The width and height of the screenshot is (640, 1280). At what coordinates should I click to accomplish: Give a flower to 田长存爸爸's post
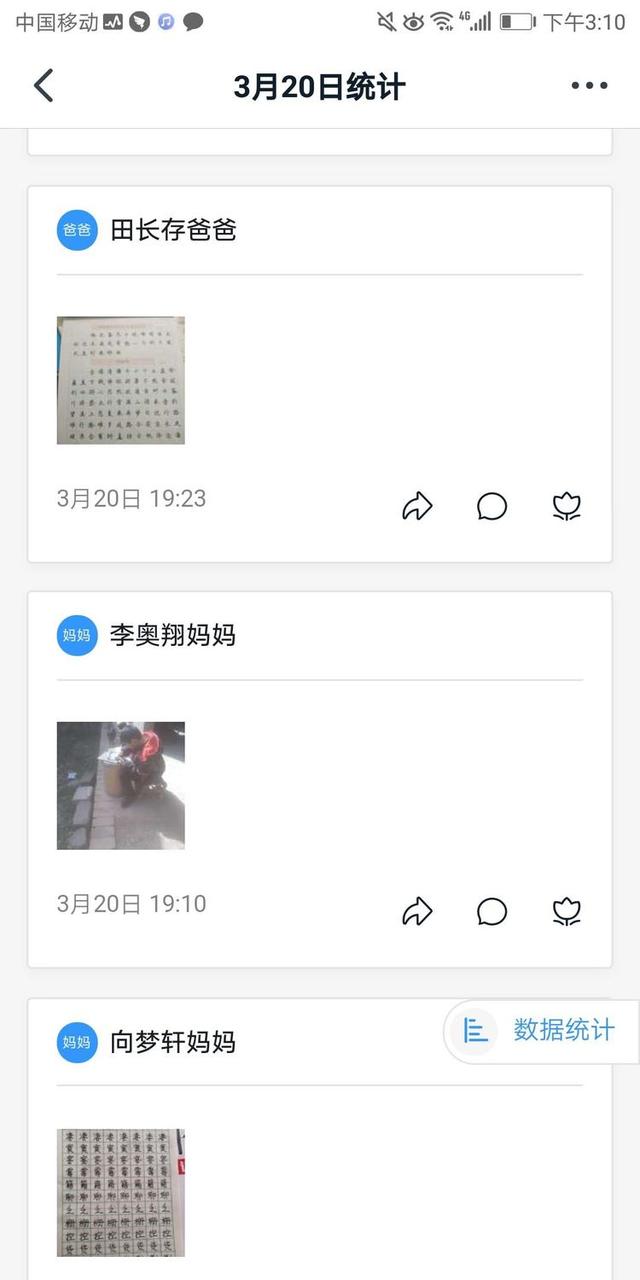567,507
